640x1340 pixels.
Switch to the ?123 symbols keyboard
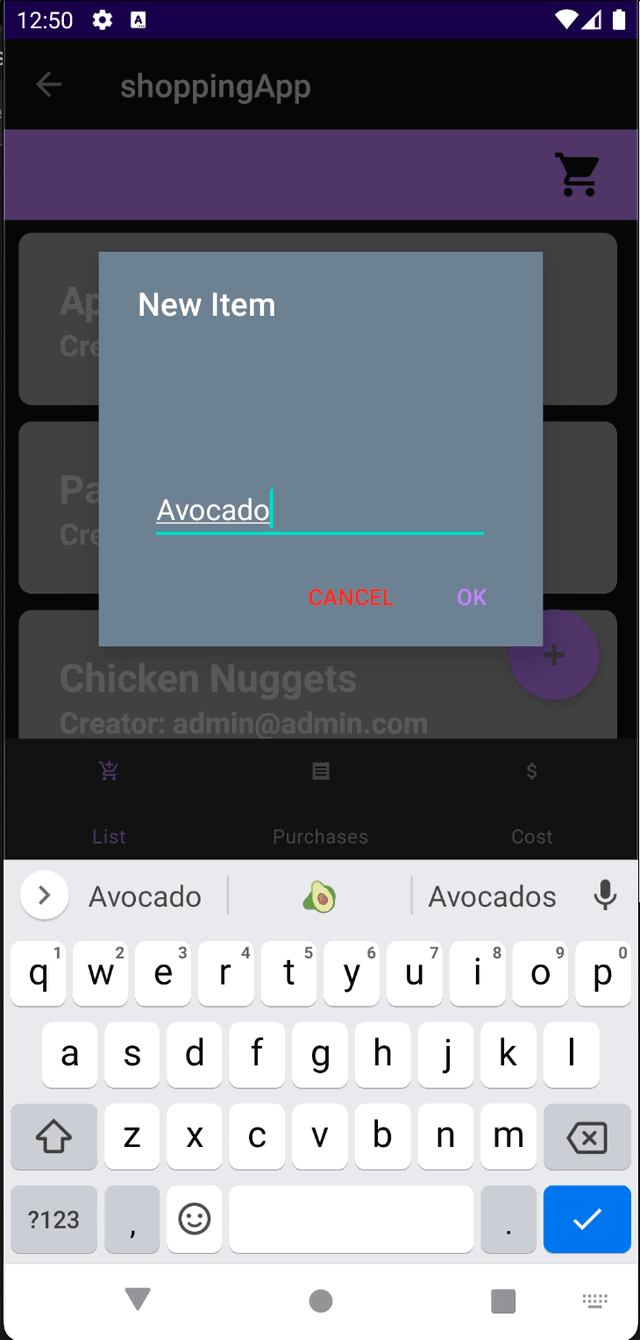54,1219
